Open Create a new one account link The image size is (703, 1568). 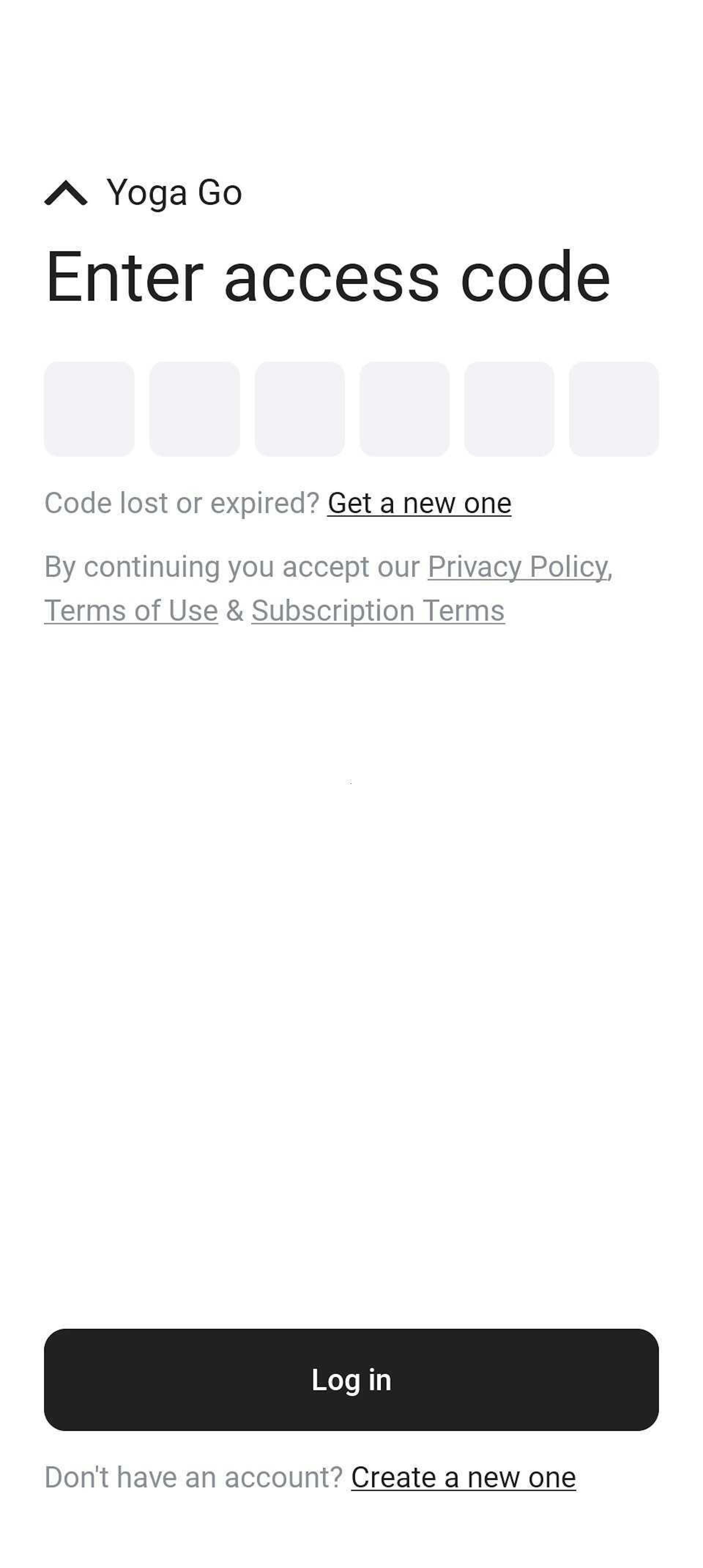(463, 1477)
